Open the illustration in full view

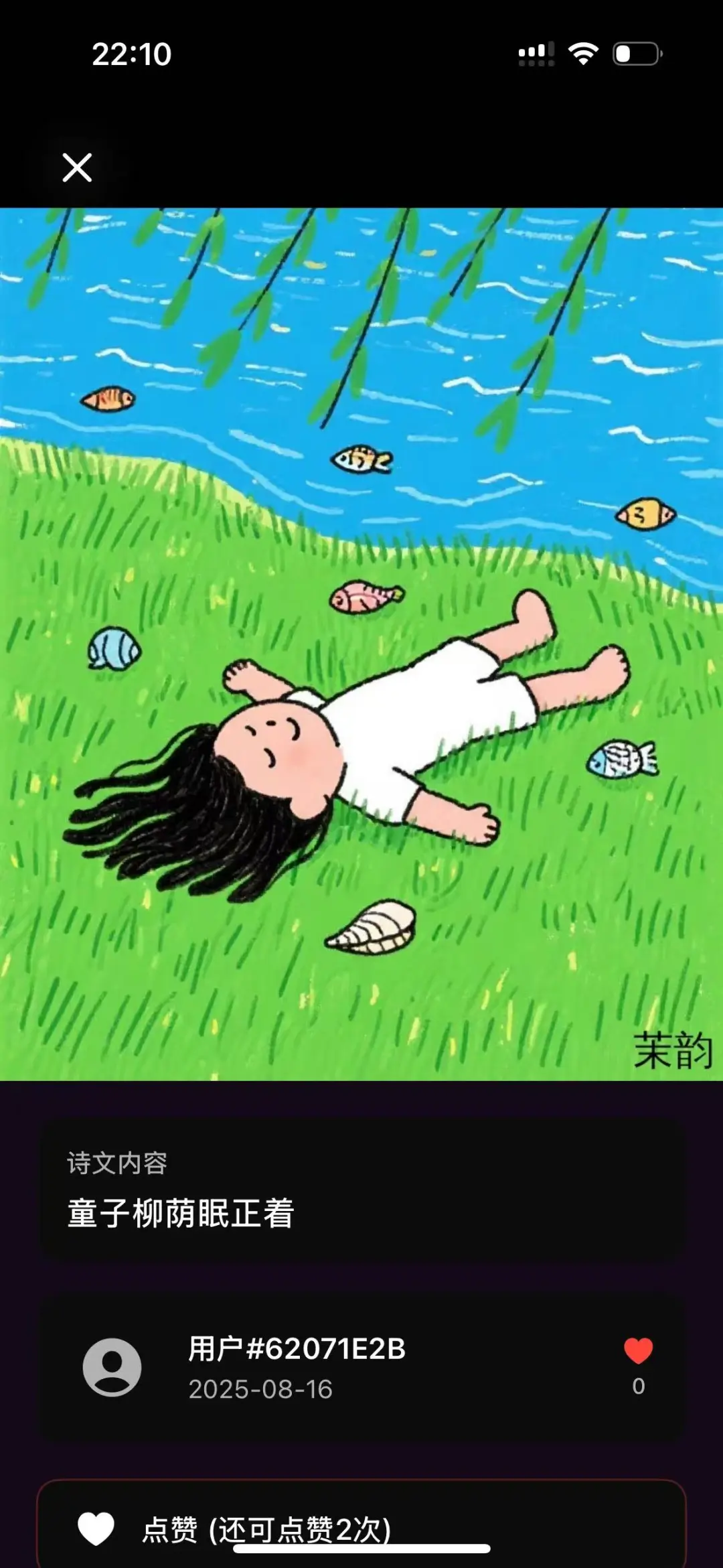point(361,644)
